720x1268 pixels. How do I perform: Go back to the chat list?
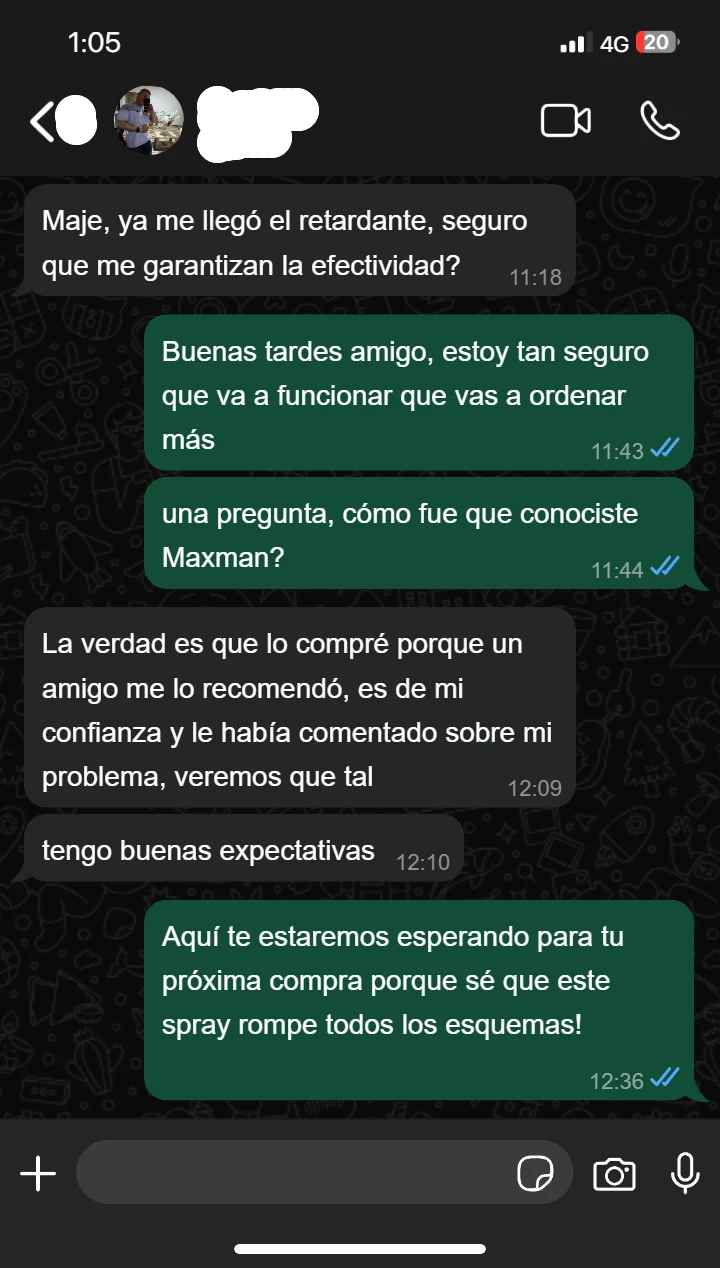pyautogui.click(x=42, y=122)
